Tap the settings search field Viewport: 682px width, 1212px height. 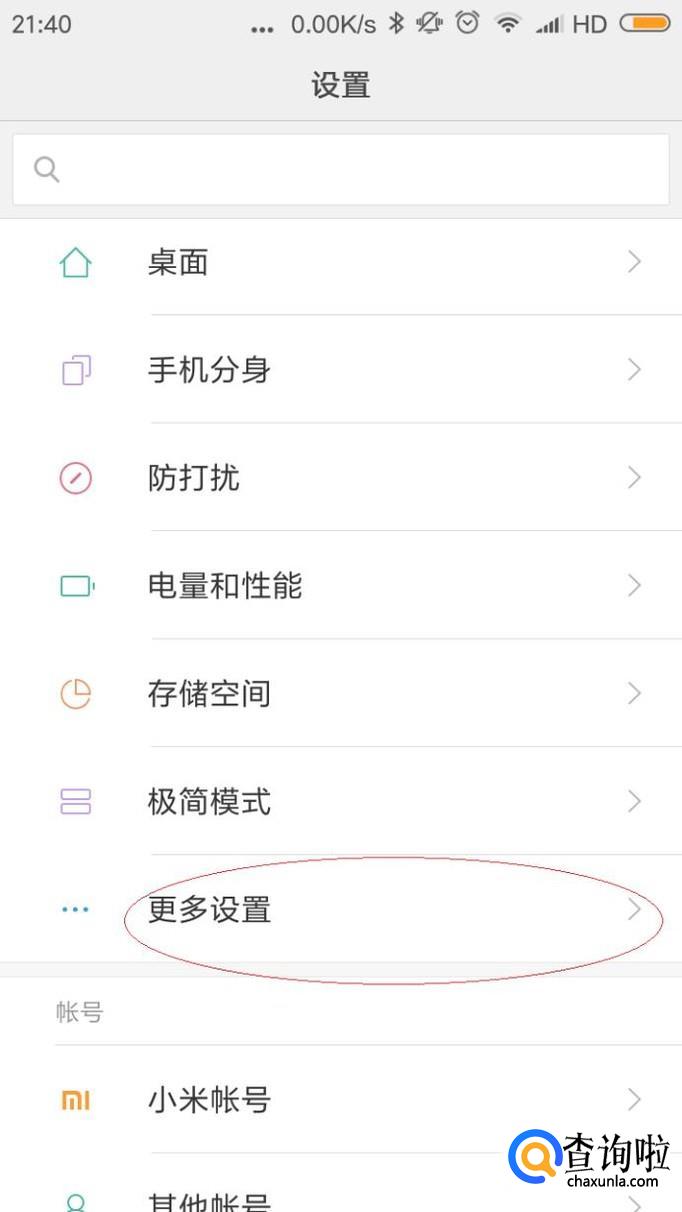pos(340,169)
